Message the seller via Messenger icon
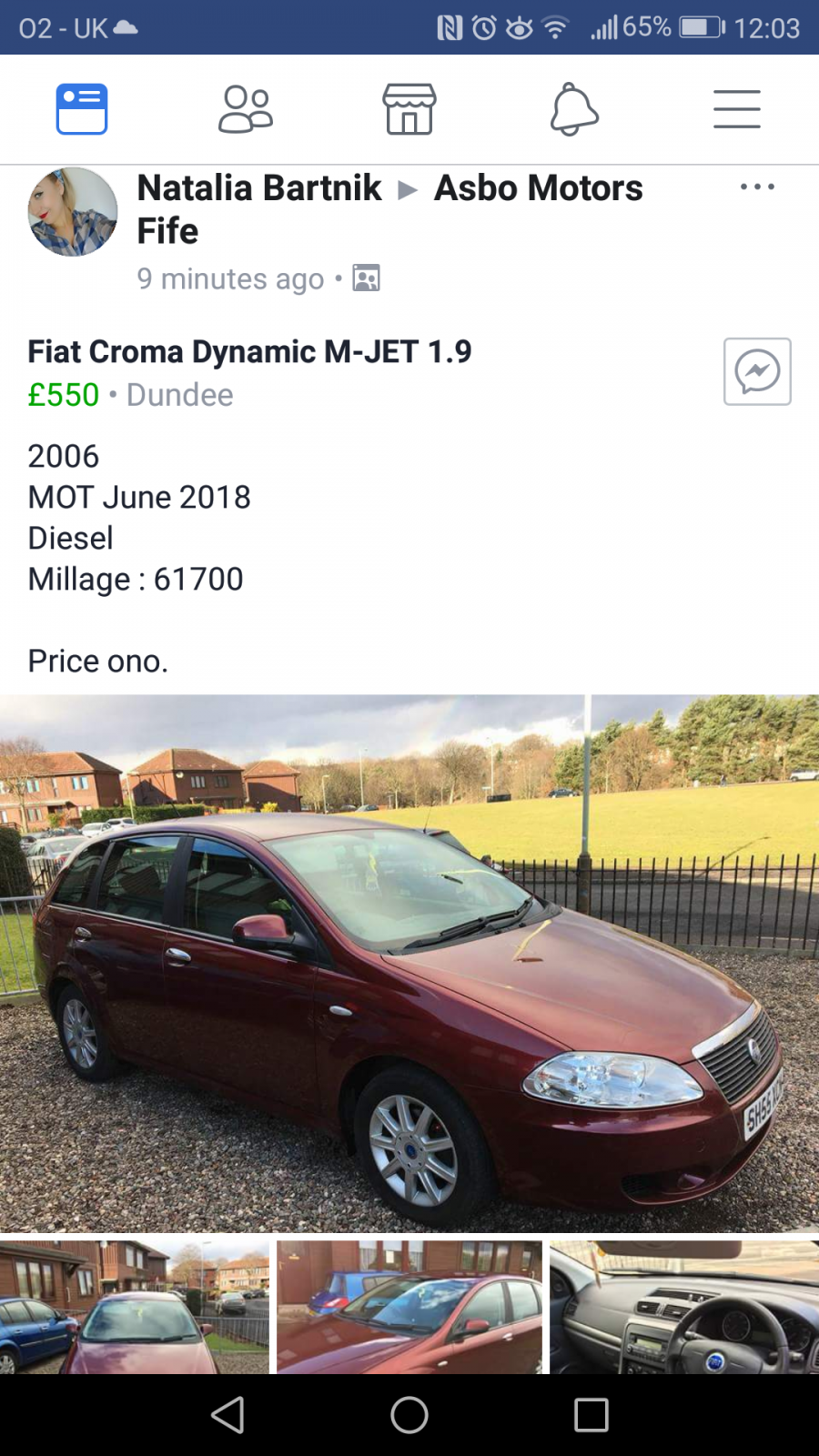819x1456 pixels. click(x=757, y=371)
